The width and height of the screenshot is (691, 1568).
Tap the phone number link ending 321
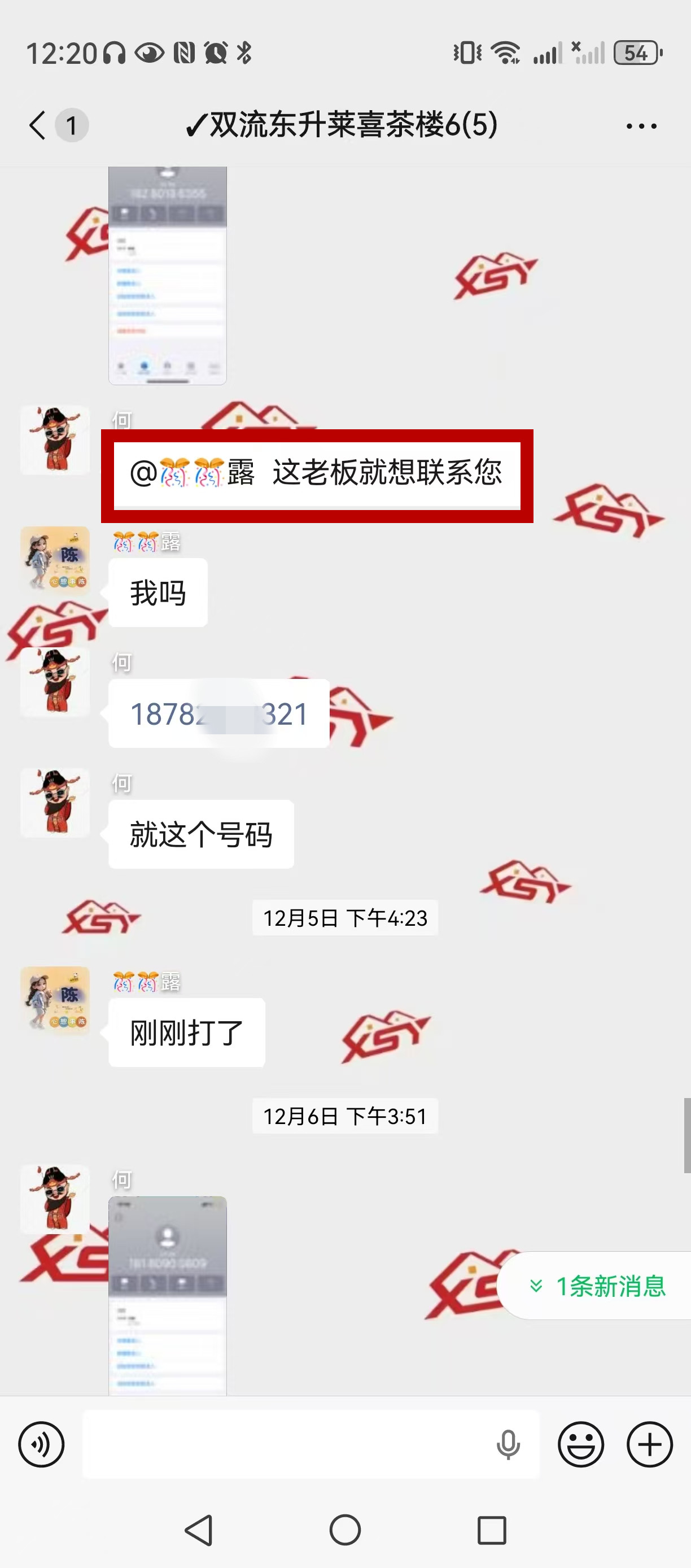point(219,714)
